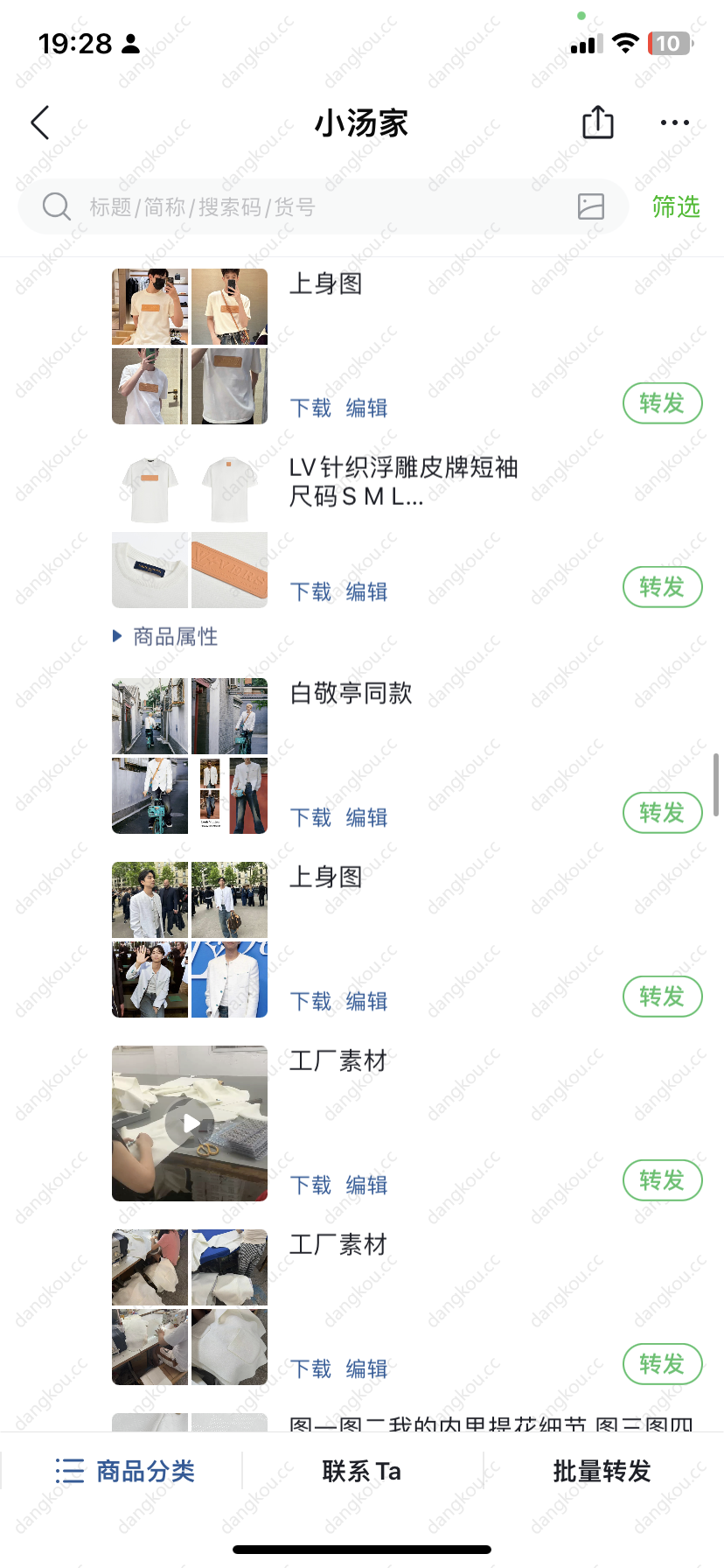Play the 工厂素材 video
The height and width of the screenshot is (1568, 724).
tap(190, 1123)
